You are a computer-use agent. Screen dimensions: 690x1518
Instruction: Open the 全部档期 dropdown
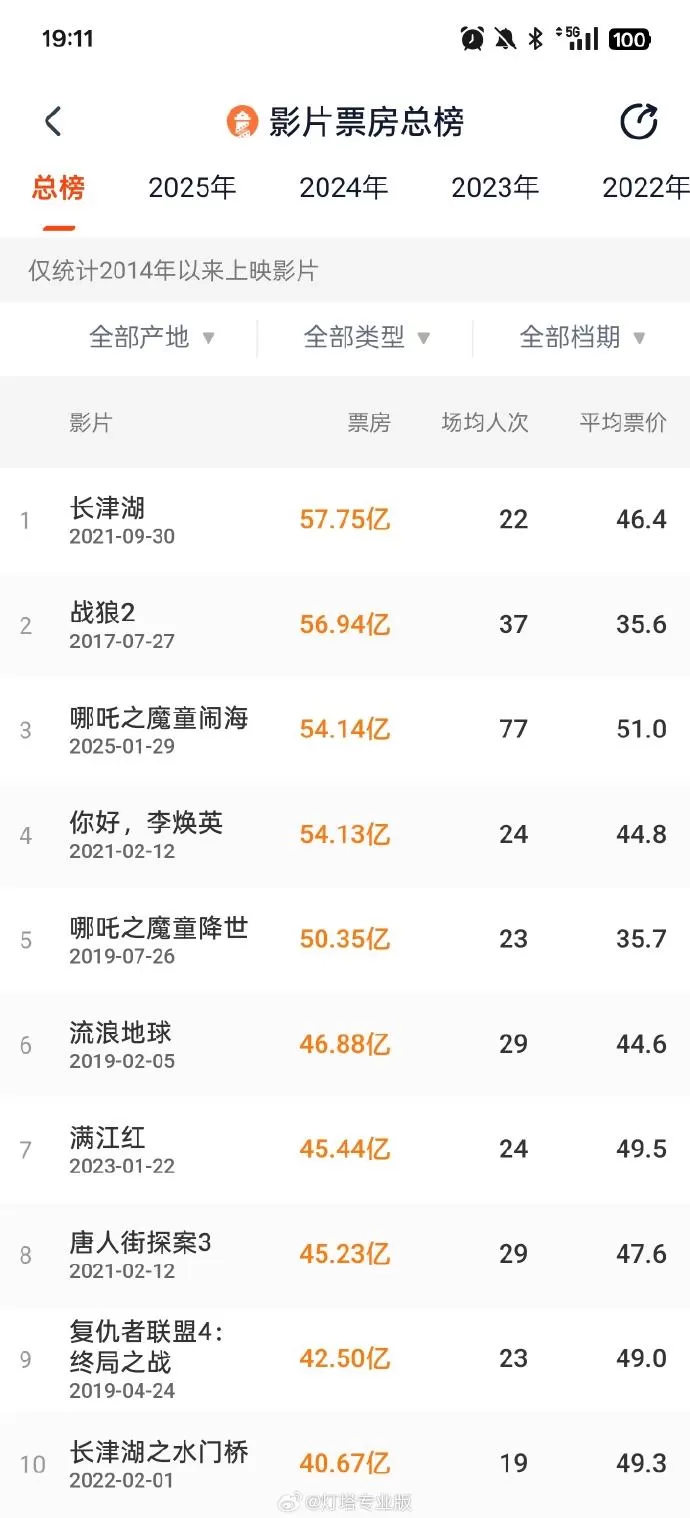(x=583, y=338)
